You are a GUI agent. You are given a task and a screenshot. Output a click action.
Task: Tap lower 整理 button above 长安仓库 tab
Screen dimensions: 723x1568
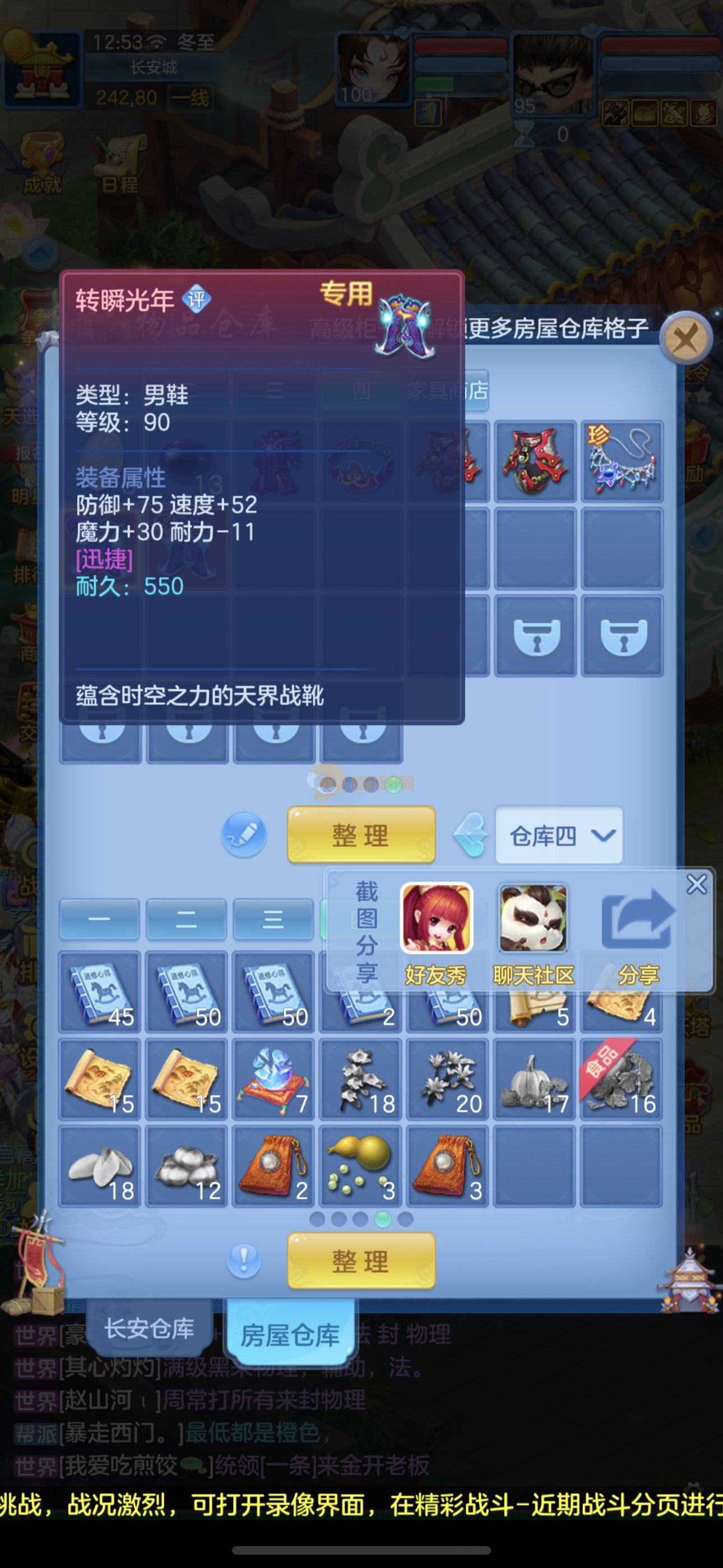(x=361, y=1261)
